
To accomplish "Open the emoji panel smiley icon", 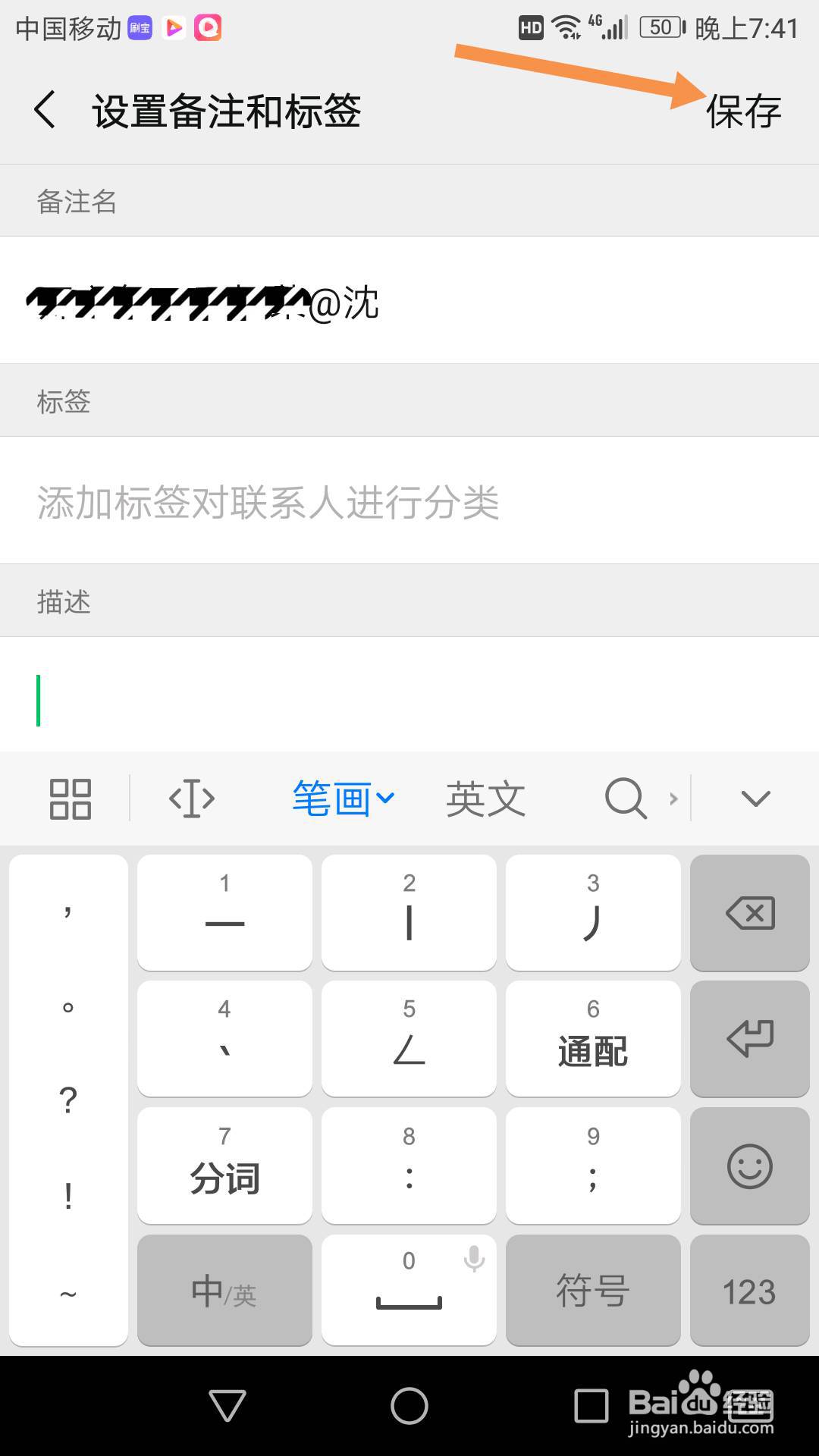I will [x=749, y=1166].
